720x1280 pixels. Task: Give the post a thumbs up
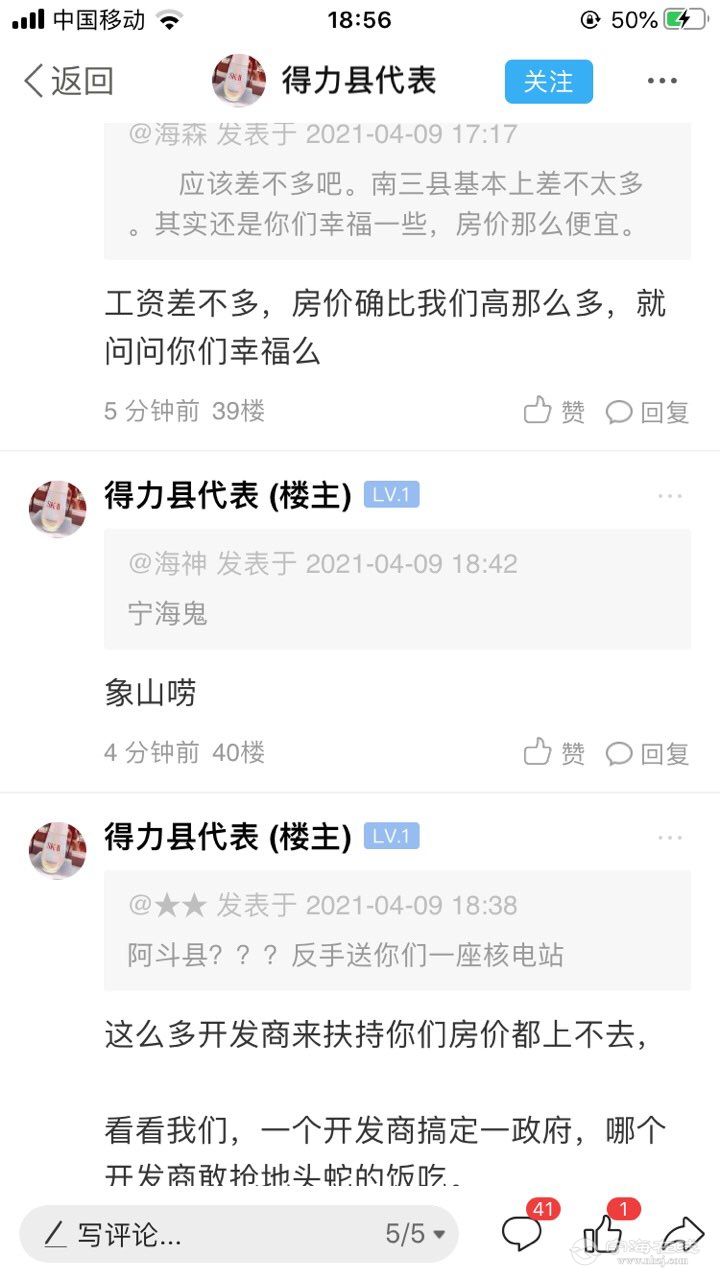coord(603,1232)
